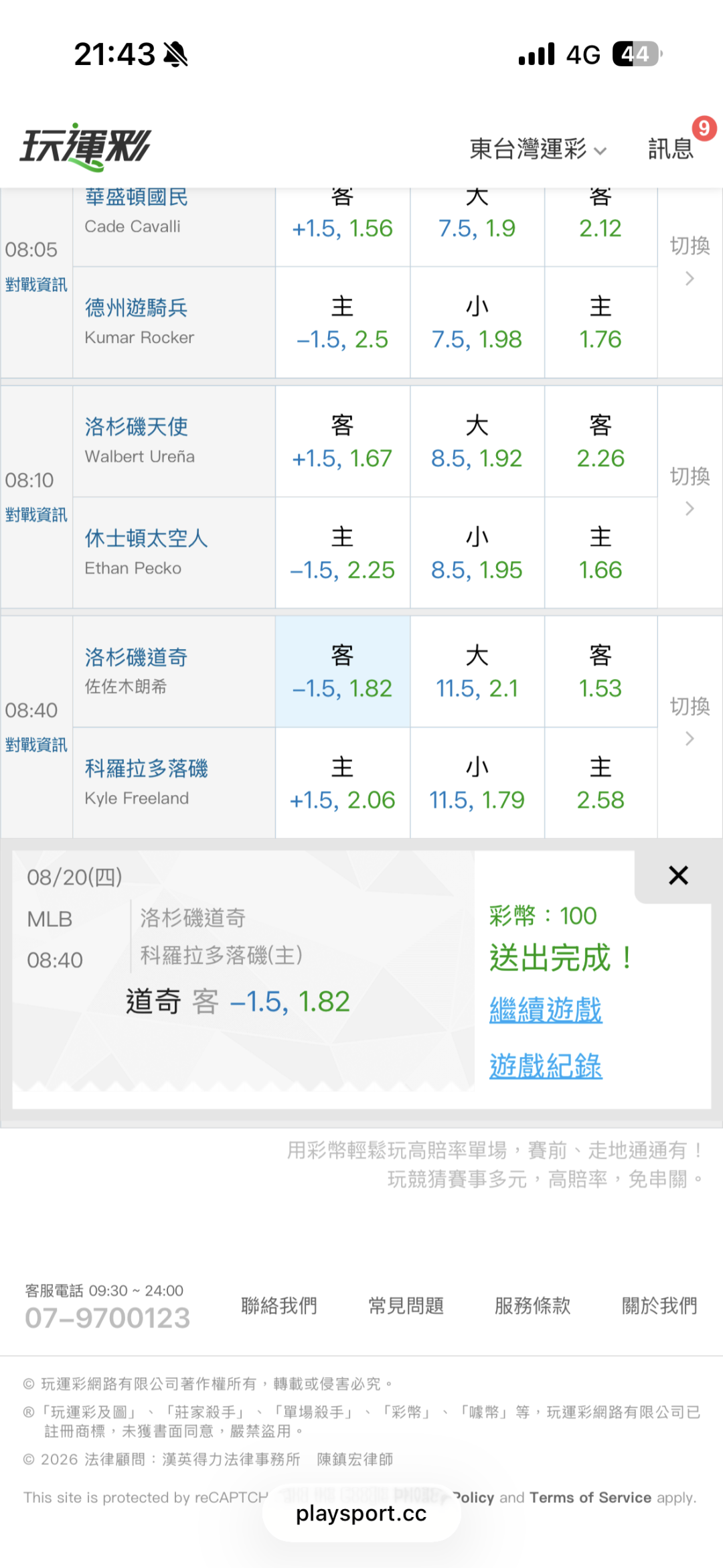This screenshot has width=723, height=1568.
Task: Open 對戰資訊 for the 08:40 game
Action: (x=36, y=745)
